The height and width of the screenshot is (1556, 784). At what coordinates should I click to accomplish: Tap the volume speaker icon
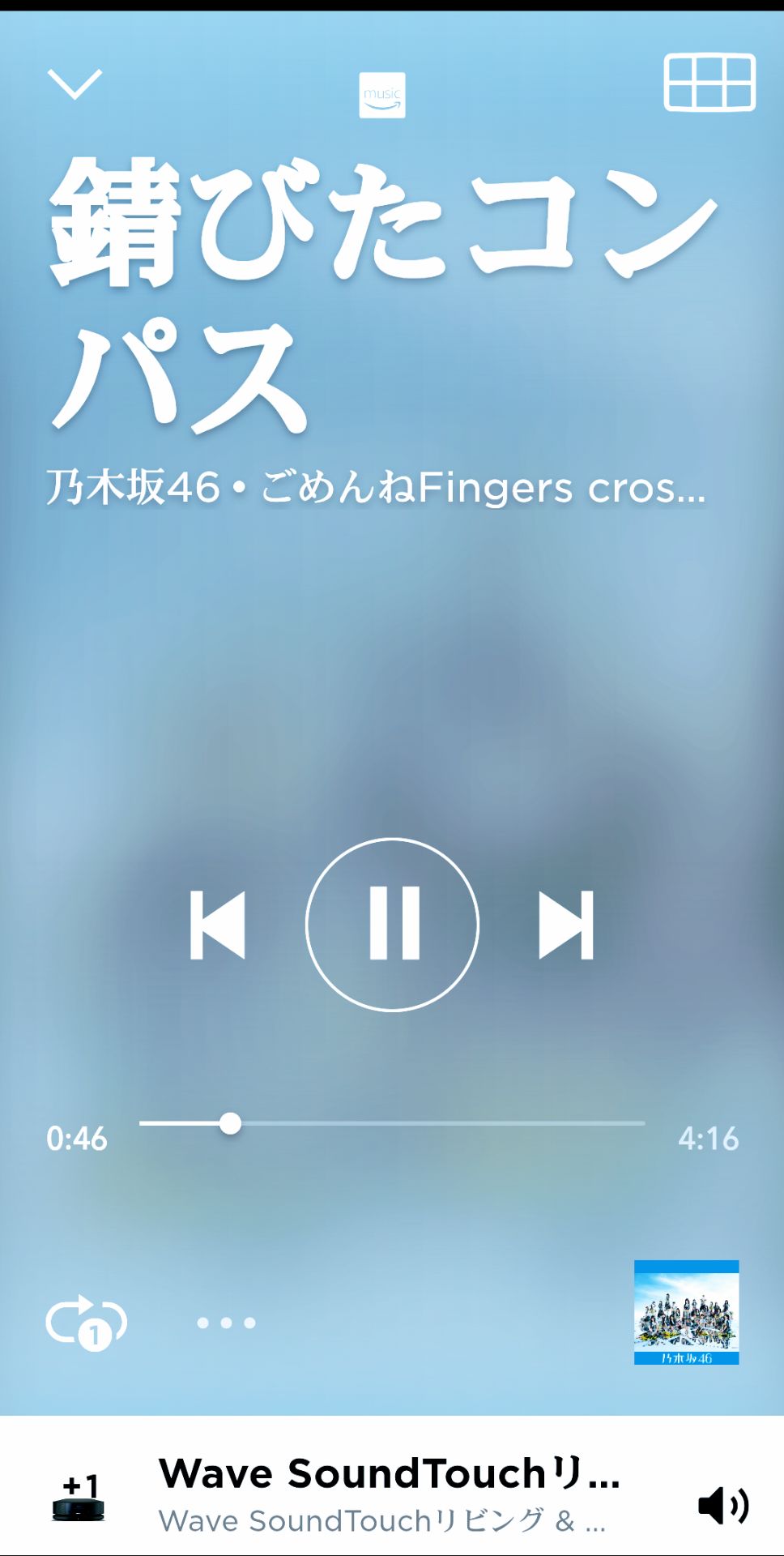click(x=721, y=1504)
